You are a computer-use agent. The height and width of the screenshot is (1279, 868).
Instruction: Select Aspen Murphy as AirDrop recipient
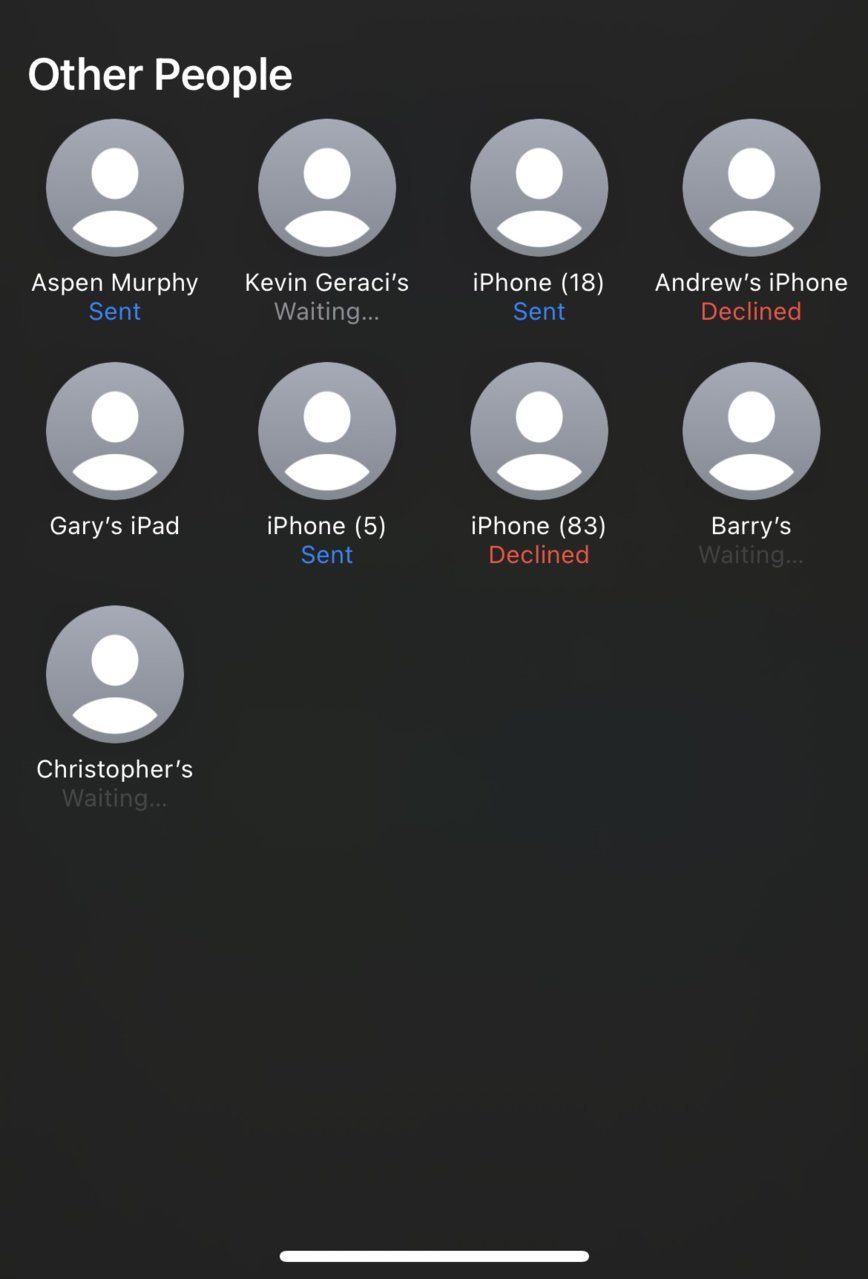pos(115,188)
